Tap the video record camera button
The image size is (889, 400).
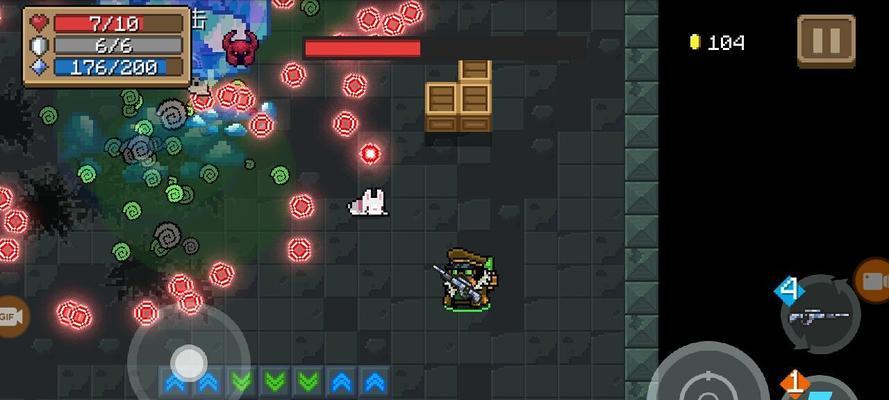click(x=874, y=282)
